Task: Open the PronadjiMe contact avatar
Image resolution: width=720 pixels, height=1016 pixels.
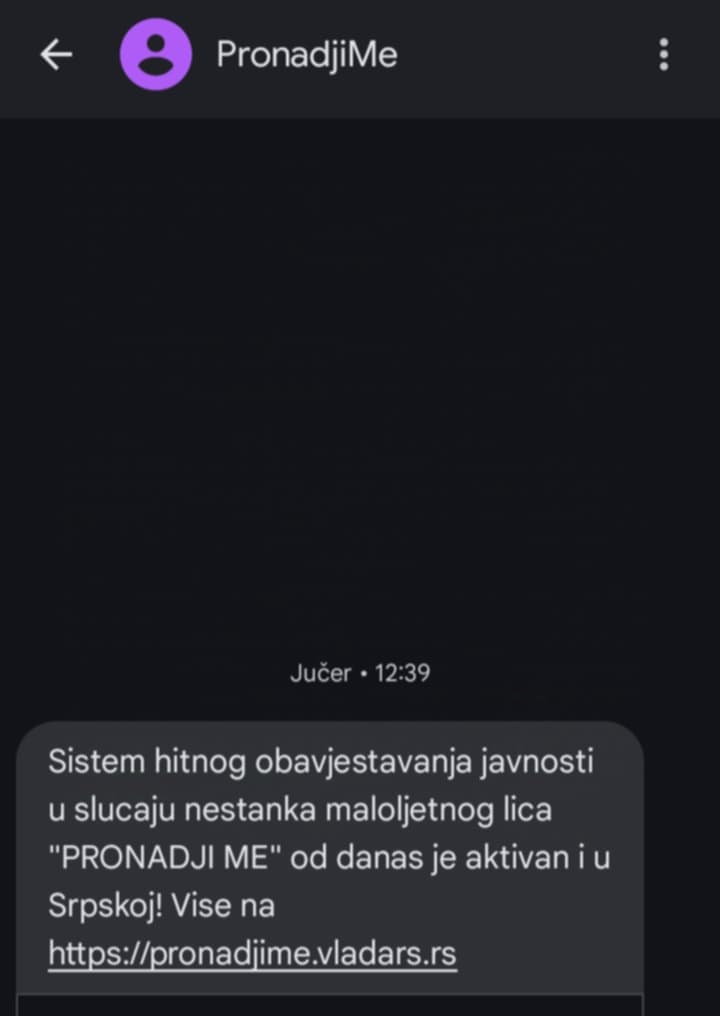Action: click(x=155, y=55)
